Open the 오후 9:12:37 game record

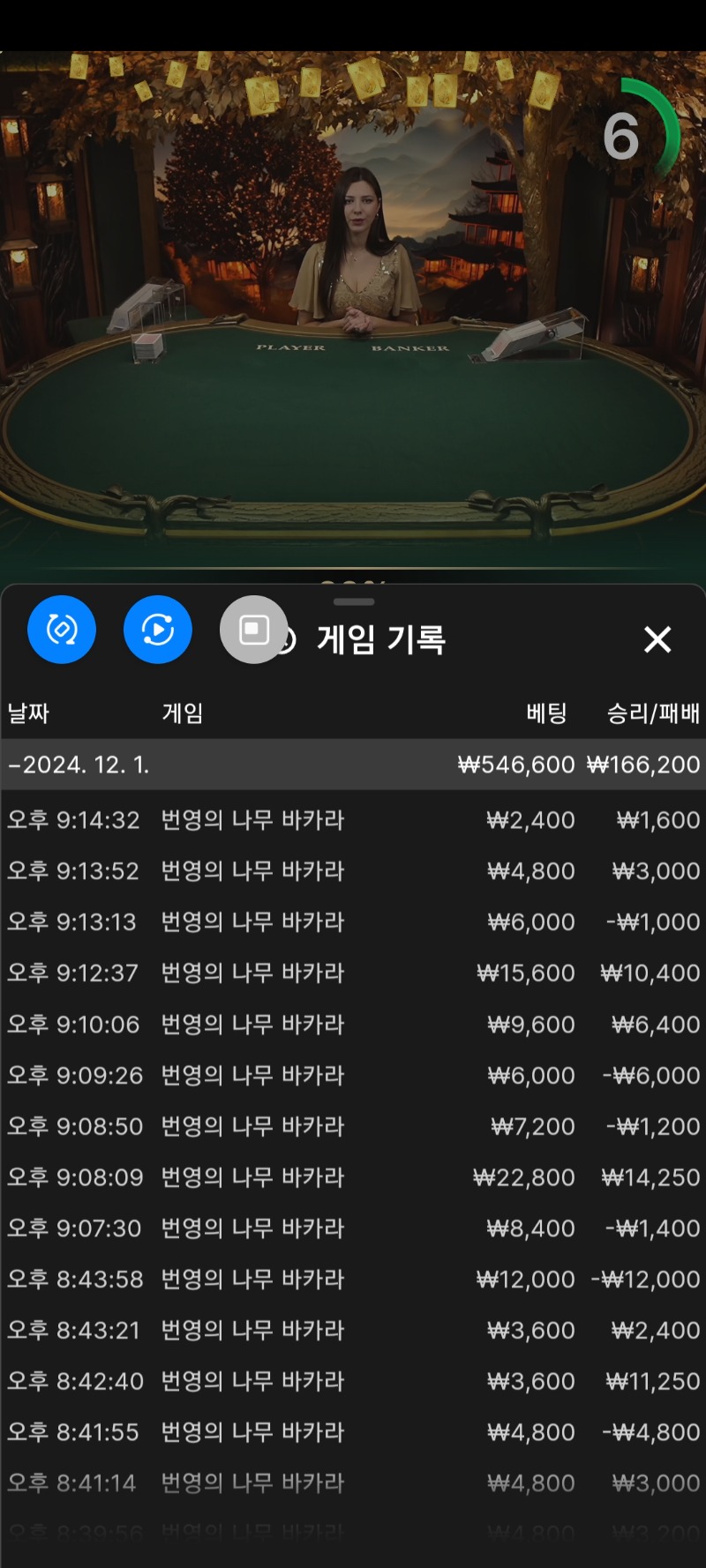pos(353,974)
